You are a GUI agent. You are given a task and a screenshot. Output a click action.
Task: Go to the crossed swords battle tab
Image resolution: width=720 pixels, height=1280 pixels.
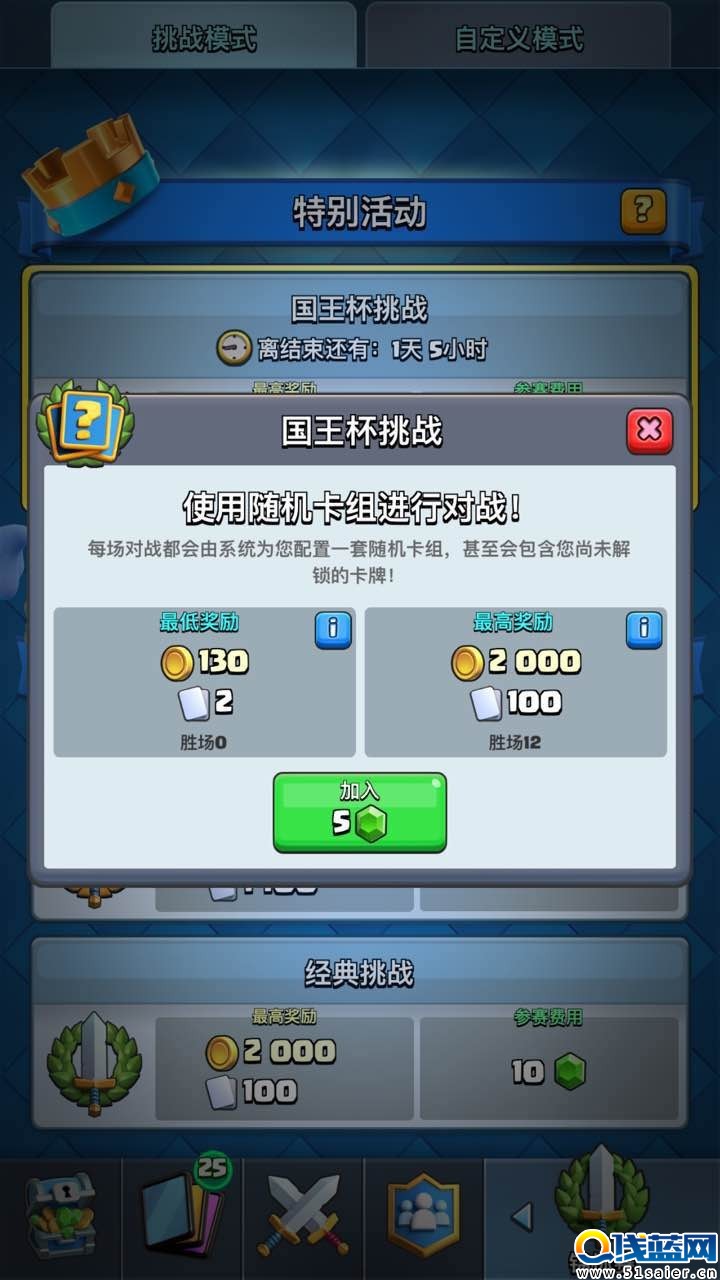[303, 1216]
